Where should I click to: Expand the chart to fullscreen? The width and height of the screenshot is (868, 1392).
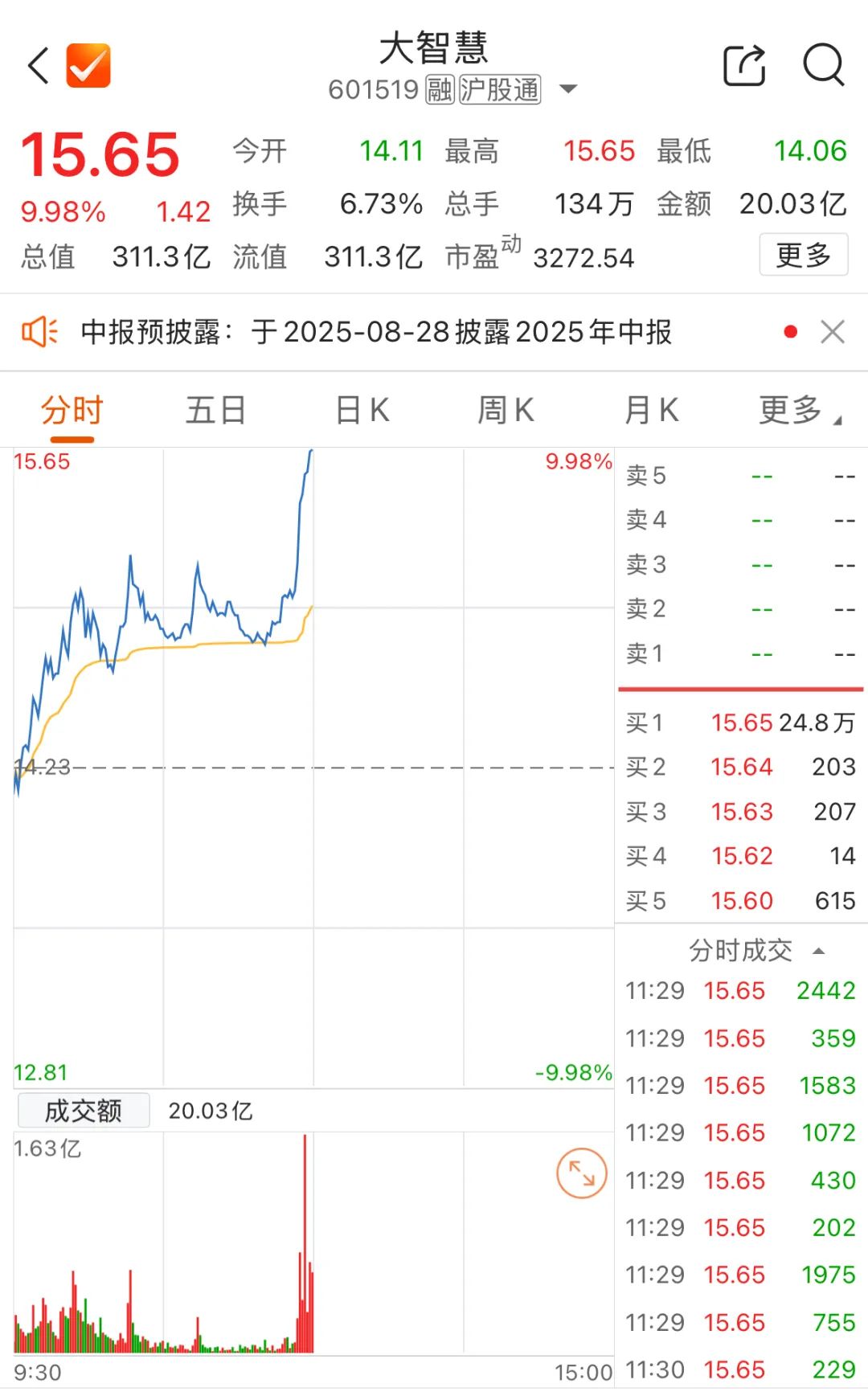581,1173
